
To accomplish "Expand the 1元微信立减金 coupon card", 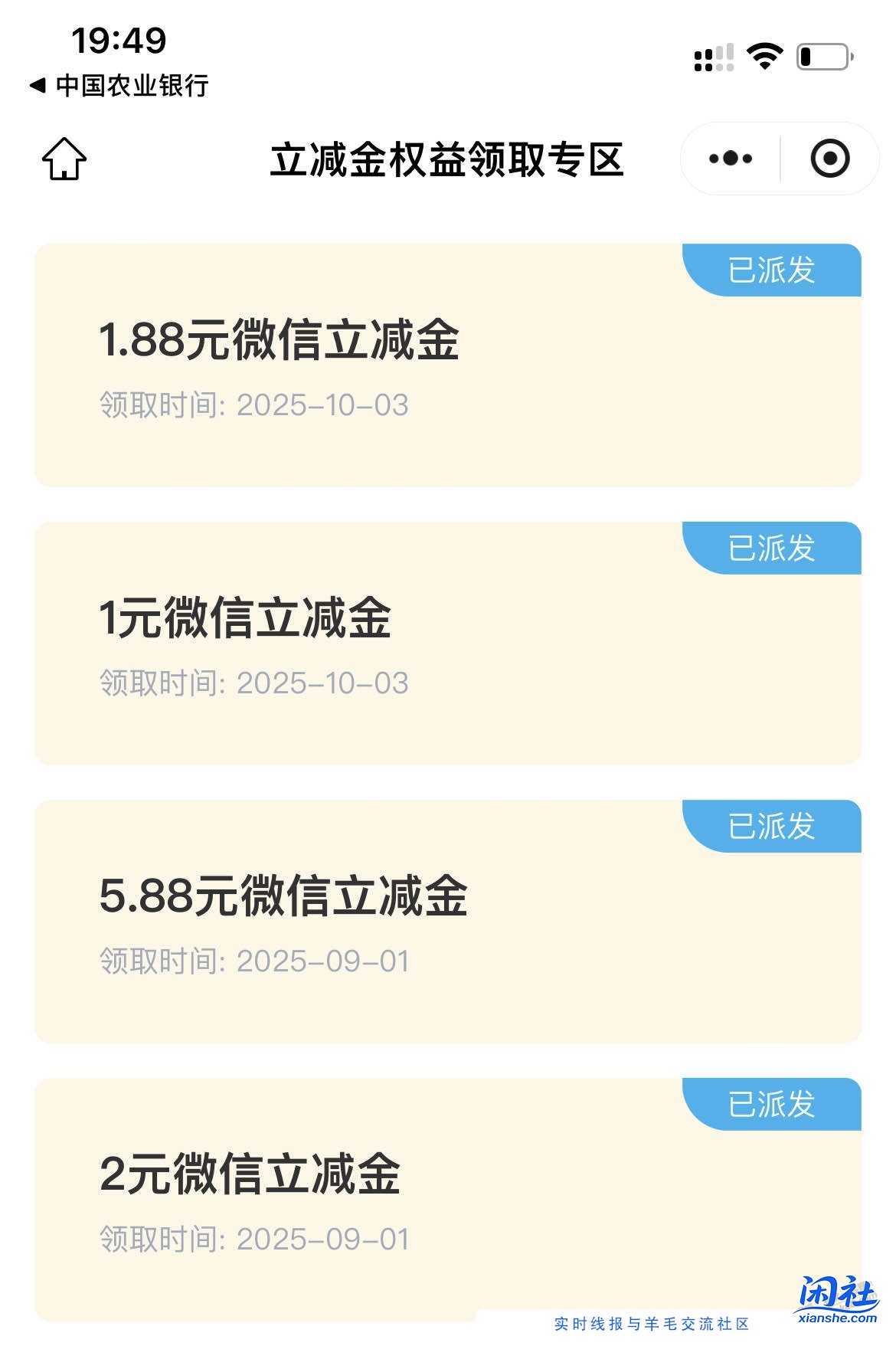I will [446, 640].
